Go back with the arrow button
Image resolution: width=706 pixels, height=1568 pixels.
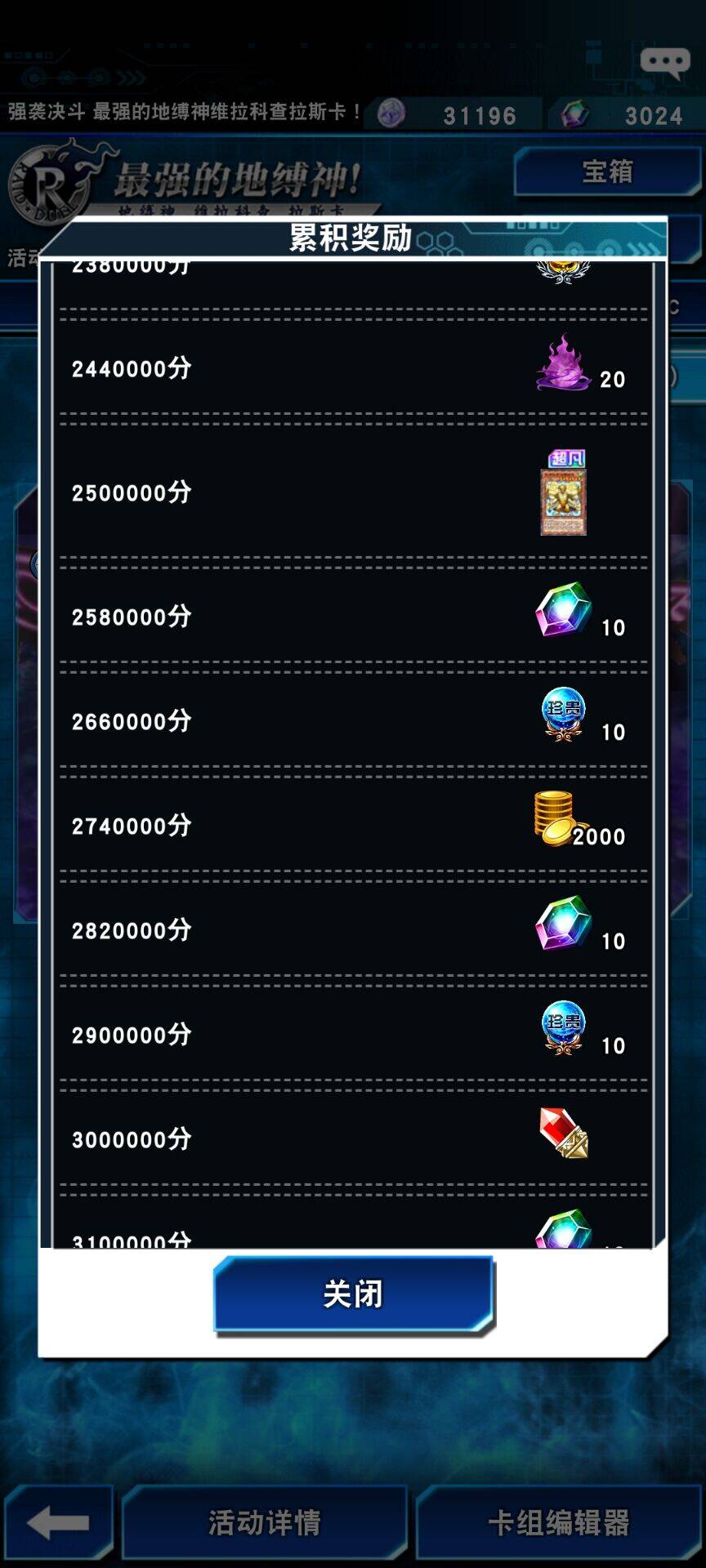point(57,1523)
